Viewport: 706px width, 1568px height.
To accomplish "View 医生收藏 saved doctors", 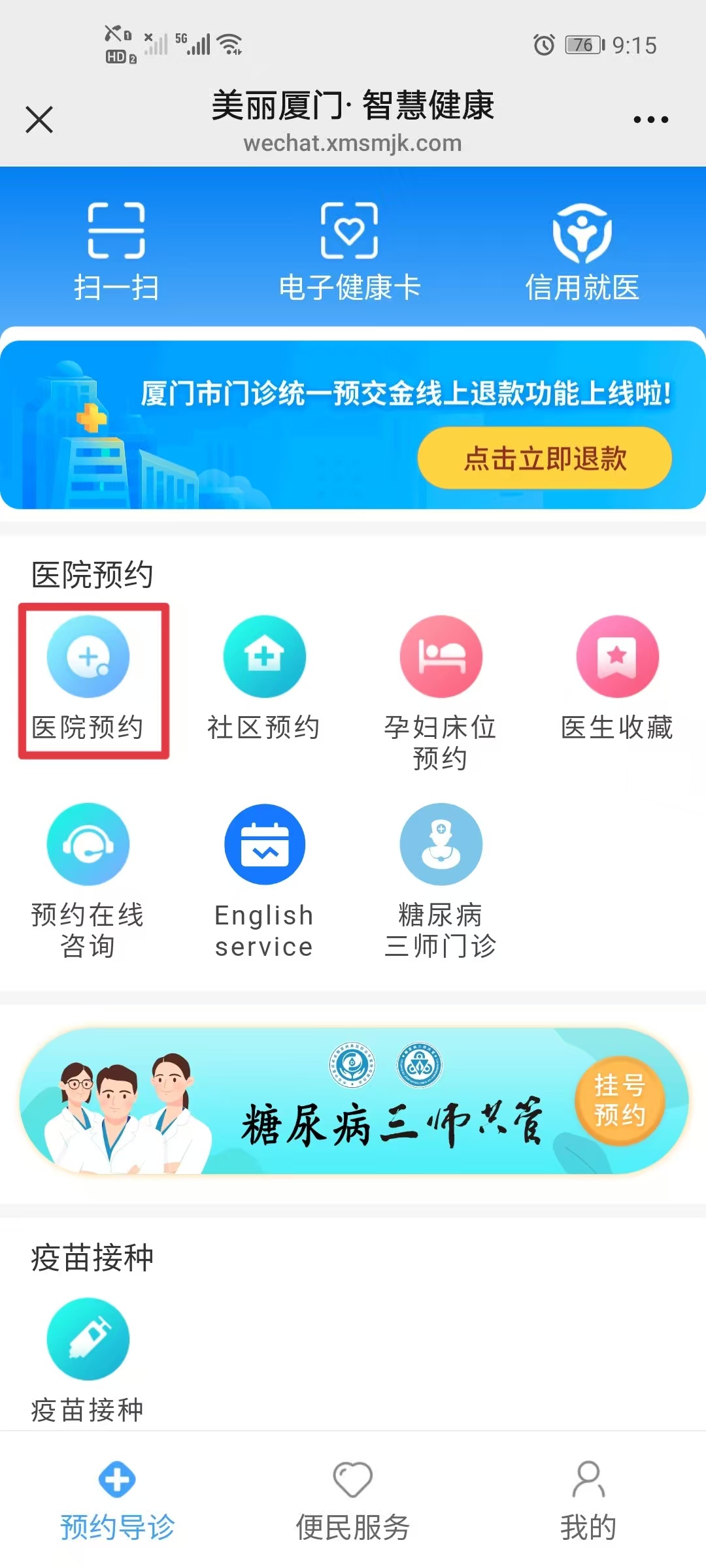I will (x=617, y=679).
